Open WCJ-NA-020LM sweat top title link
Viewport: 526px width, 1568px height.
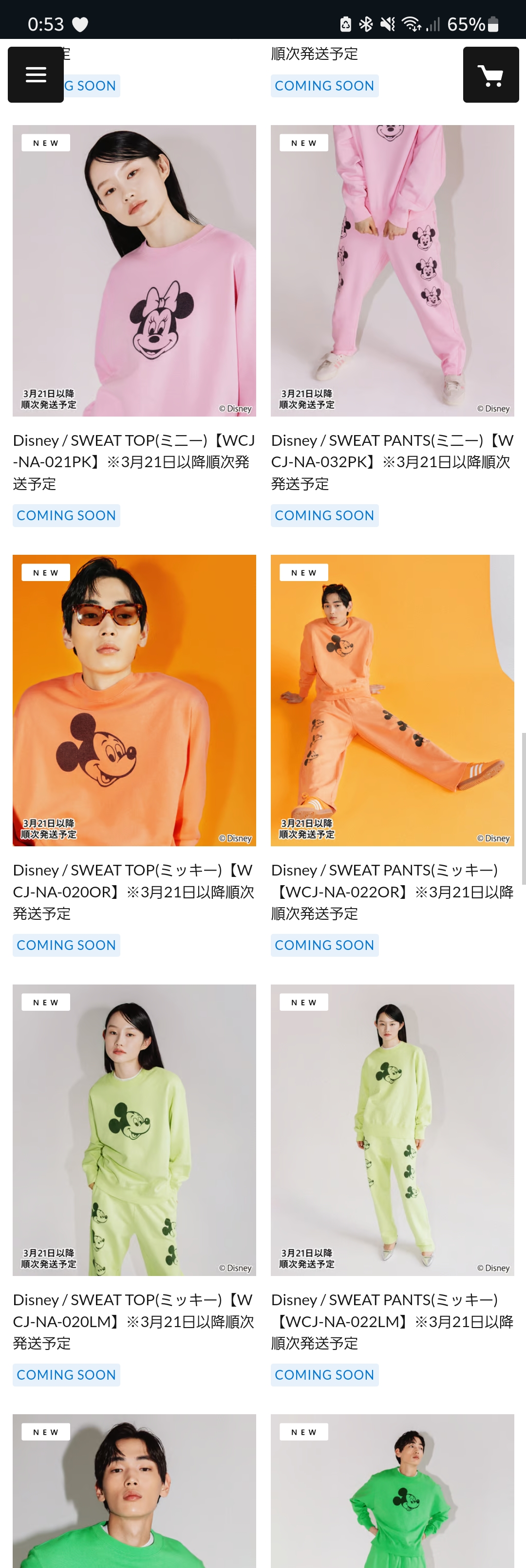pyautogui.click(x=133, y=1321)
